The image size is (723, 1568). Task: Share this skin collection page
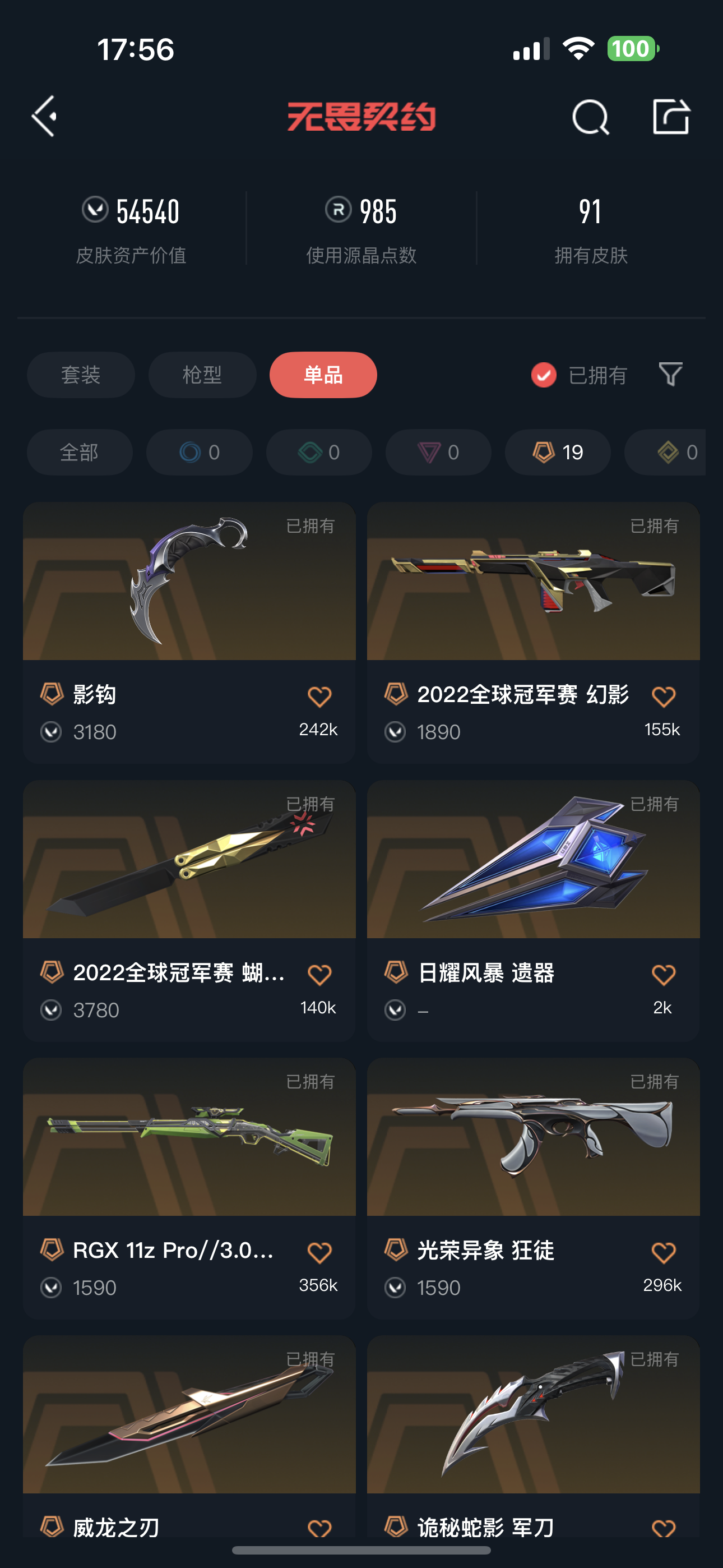[x=671, y=116]
